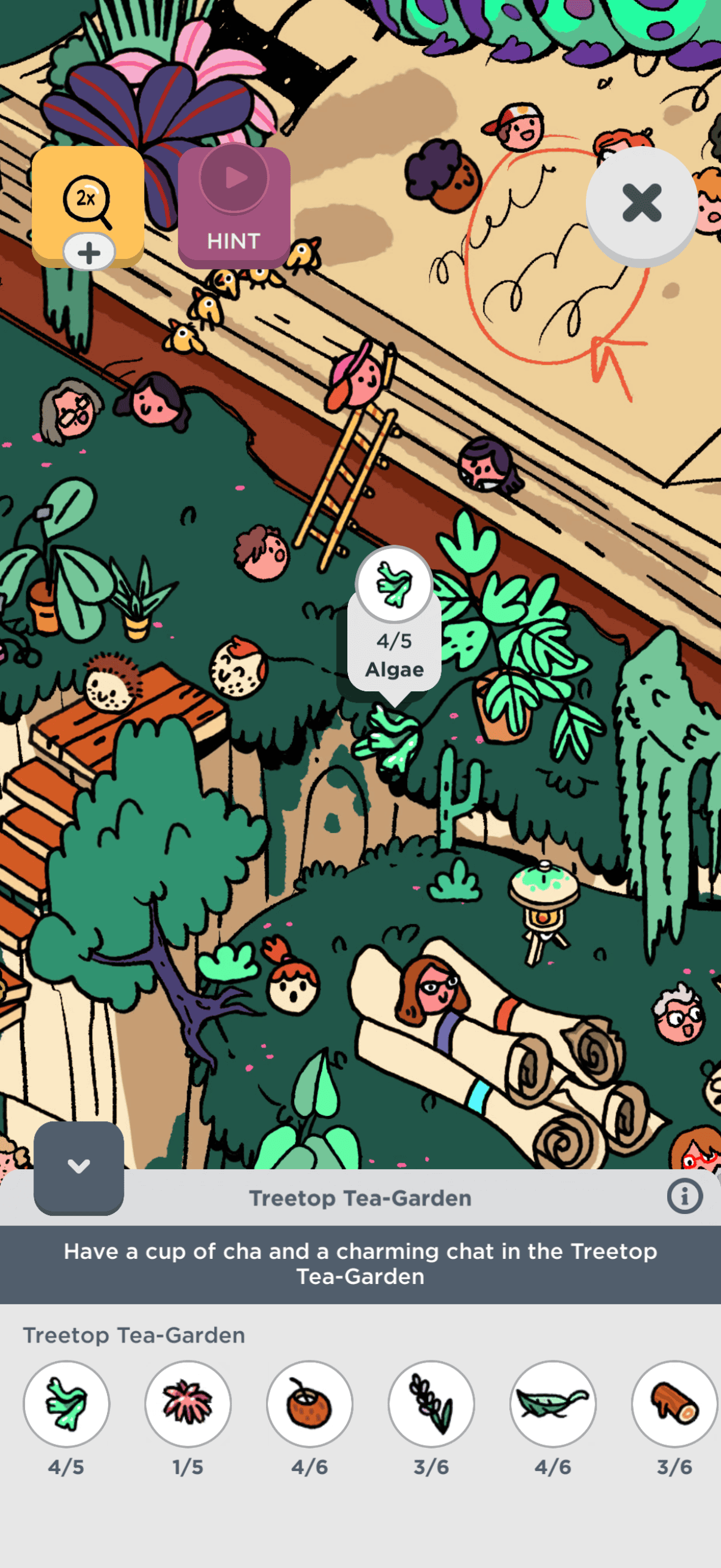721x1568 pixels.
Task: Select the wooden log item showing 3/6
Action: coord(674,1404)
